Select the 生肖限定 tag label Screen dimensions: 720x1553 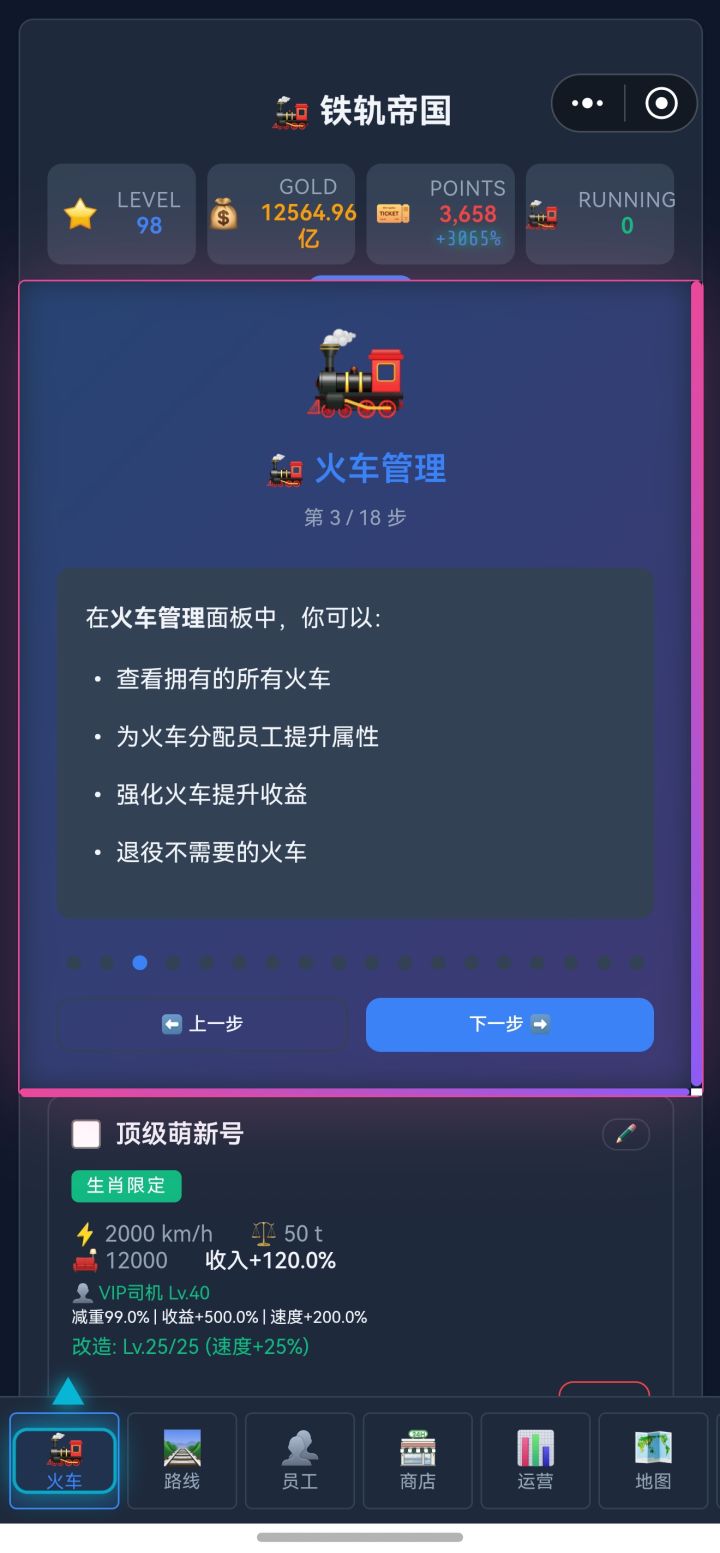(126, 1186)
